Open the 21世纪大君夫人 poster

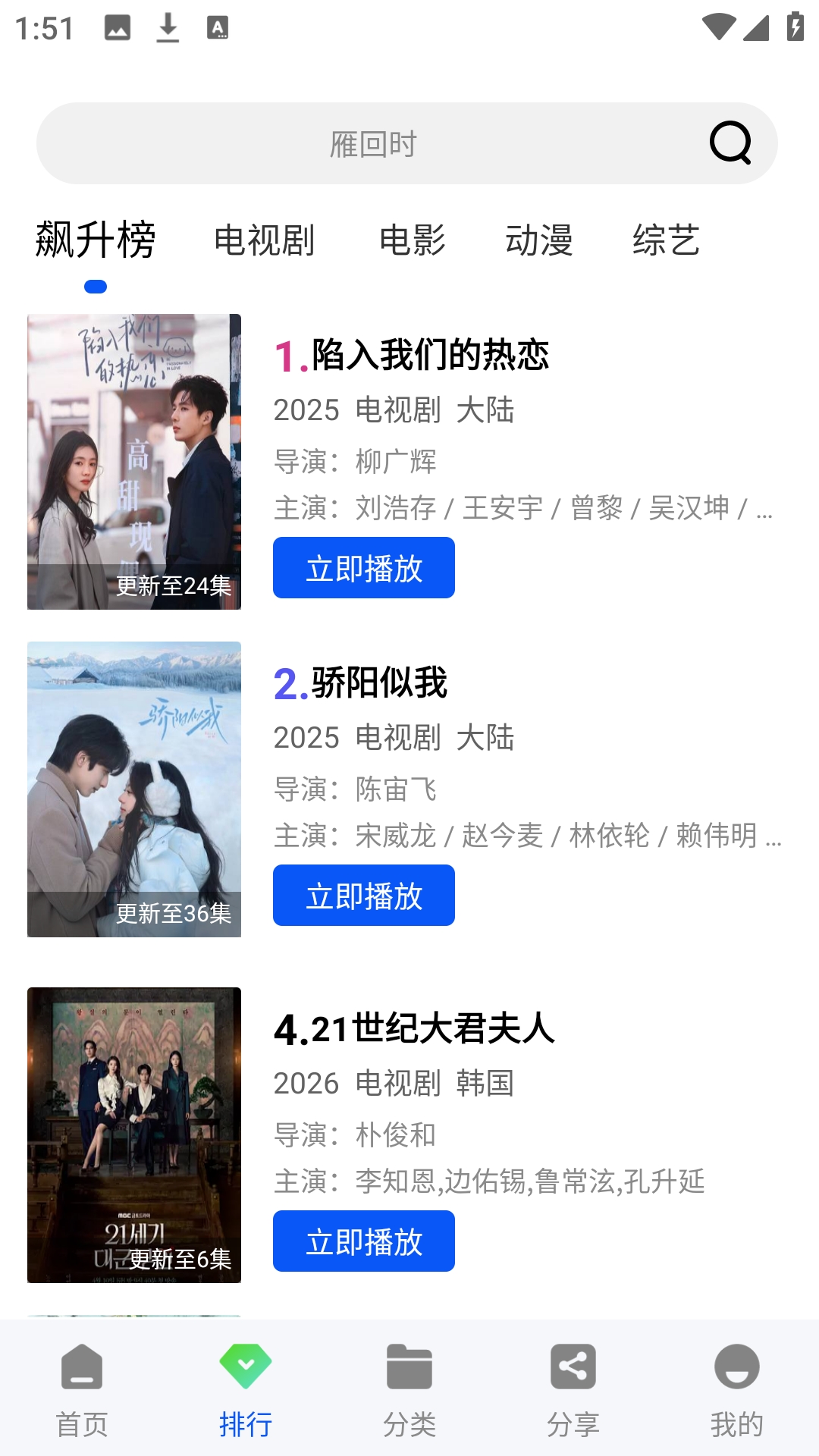(134, 1135)
